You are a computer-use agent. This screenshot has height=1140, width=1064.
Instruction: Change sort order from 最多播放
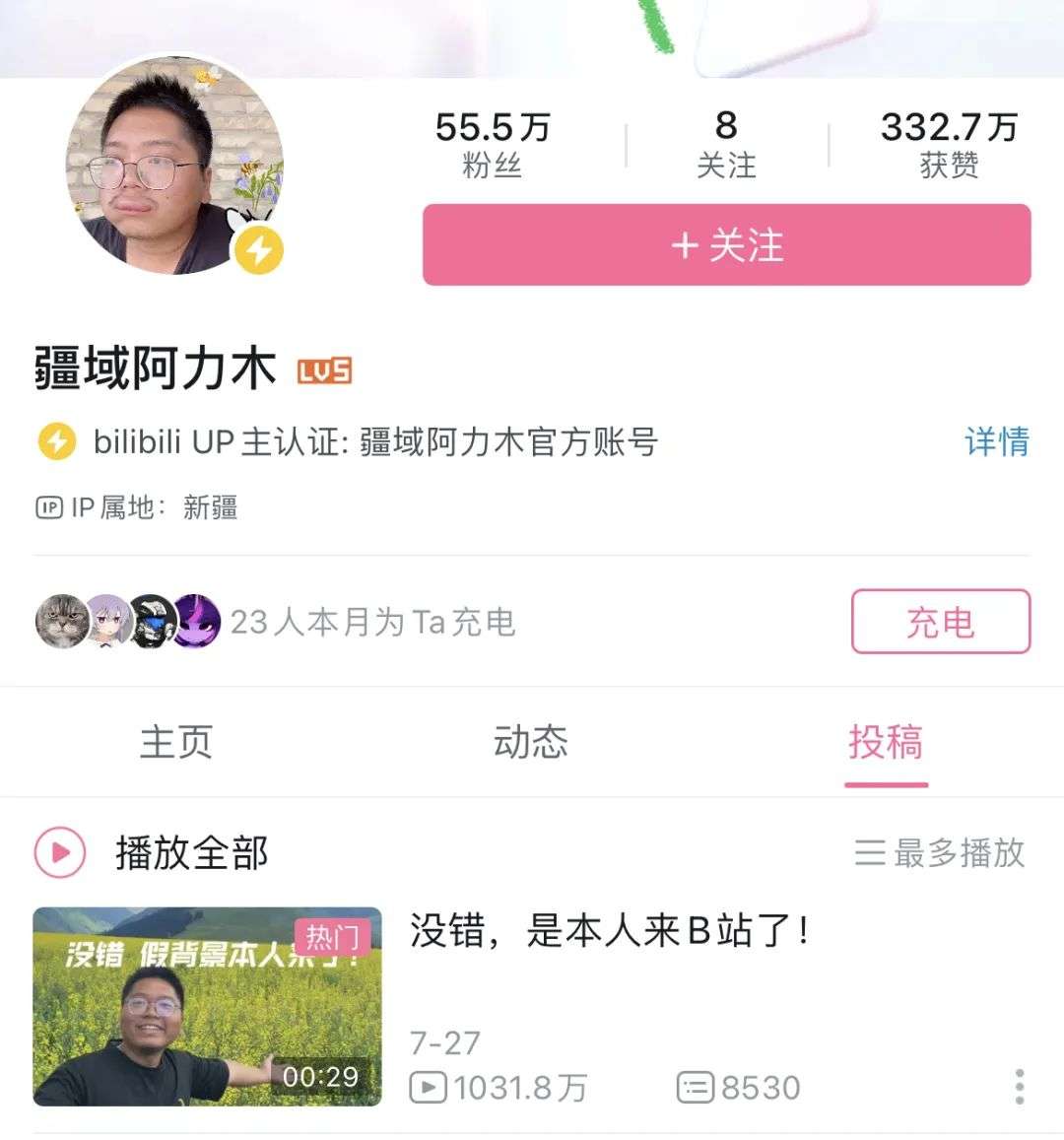940,852
